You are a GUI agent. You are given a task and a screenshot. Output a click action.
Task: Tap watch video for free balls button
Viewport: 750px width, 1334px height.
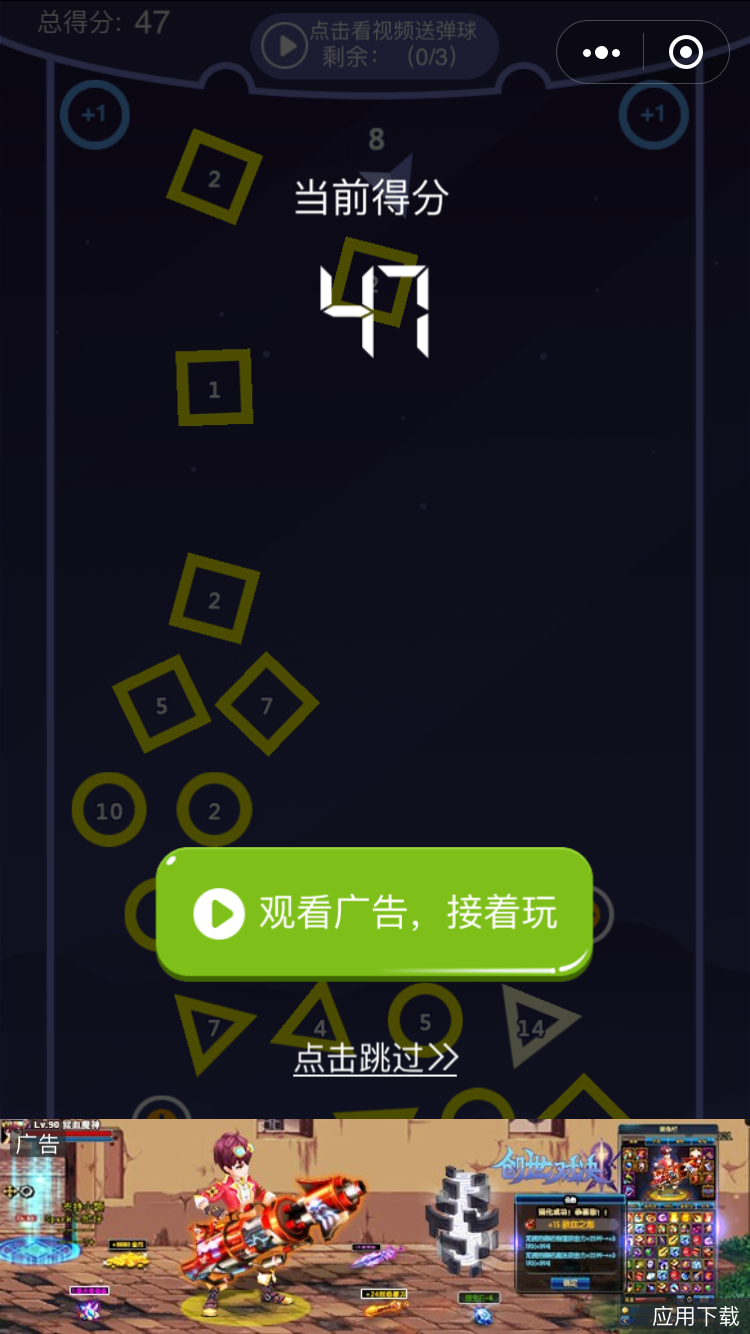pyautogui.click(x=374, y=45)
